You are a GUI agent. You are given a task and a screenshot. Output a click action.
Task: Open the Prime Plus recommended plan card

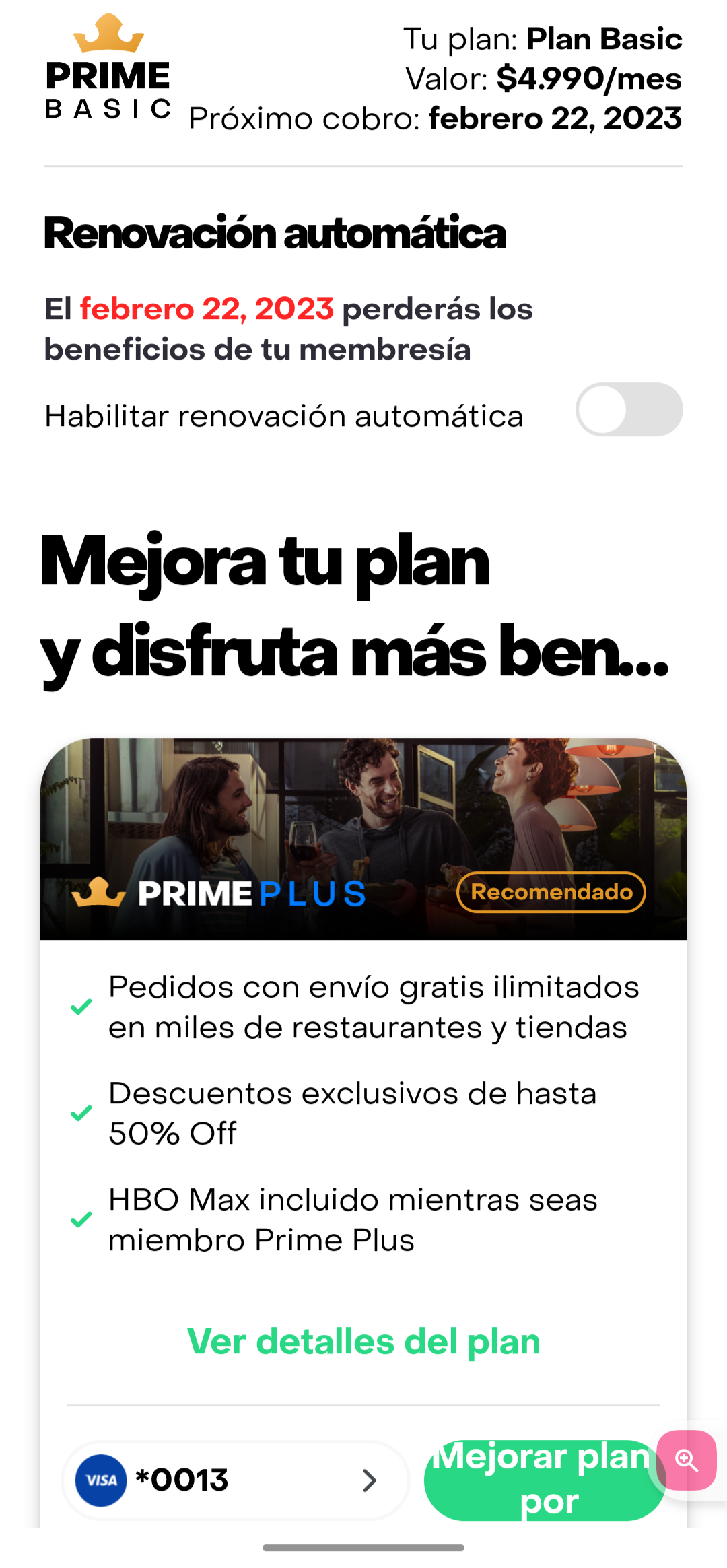coord(363,839)
